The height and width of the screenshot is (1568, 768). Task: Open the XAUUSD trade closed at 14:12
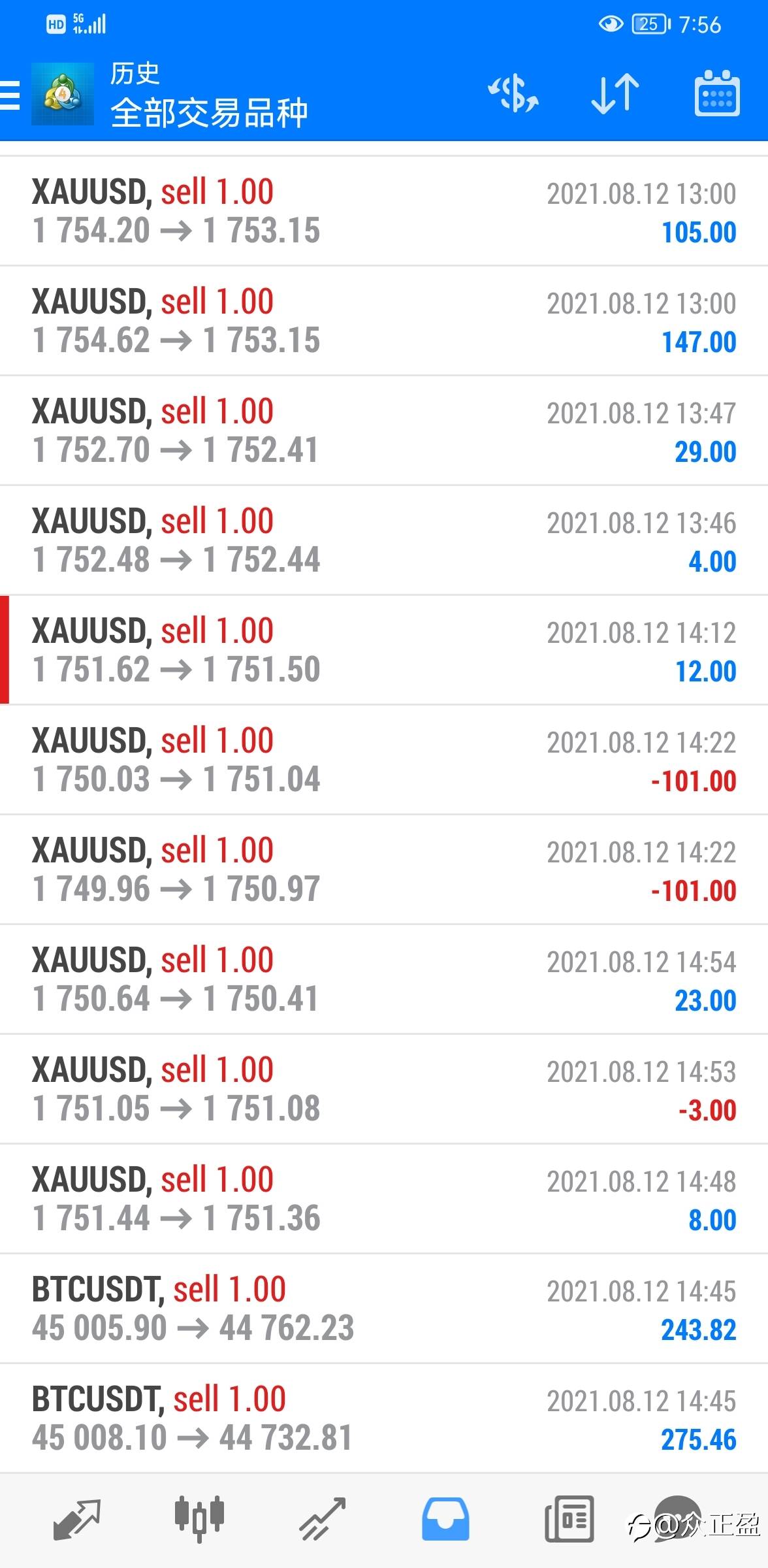pyautogui.click(x=384, y=650)
